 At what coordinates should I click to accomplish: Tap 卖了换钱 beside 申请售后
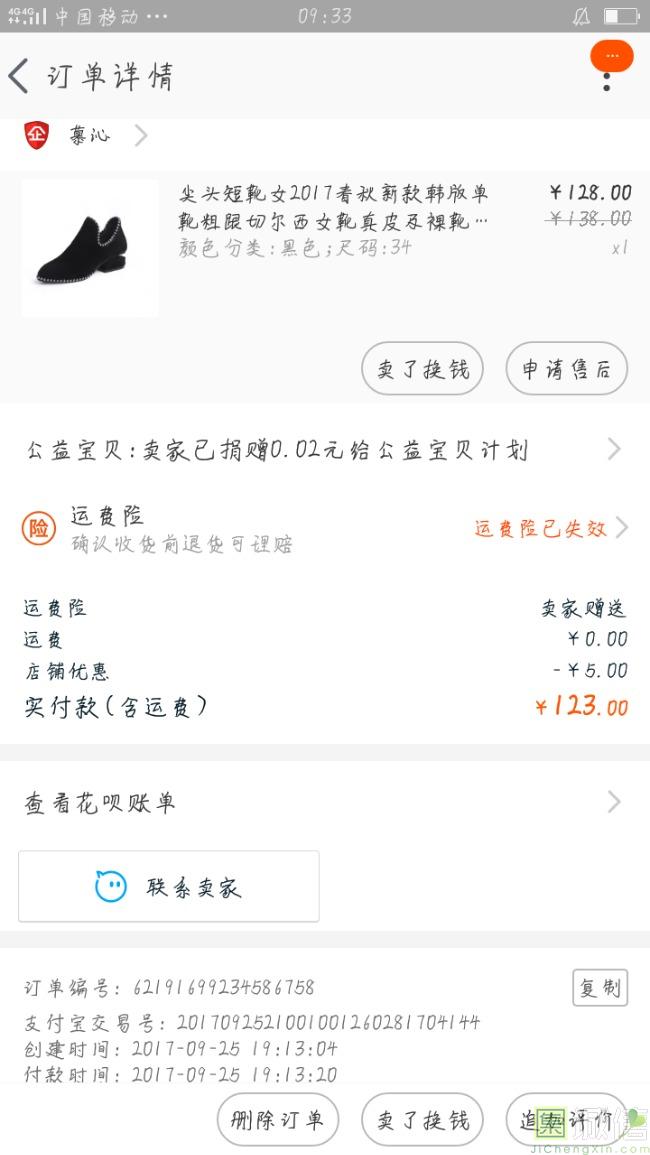(x=422, y=369)
